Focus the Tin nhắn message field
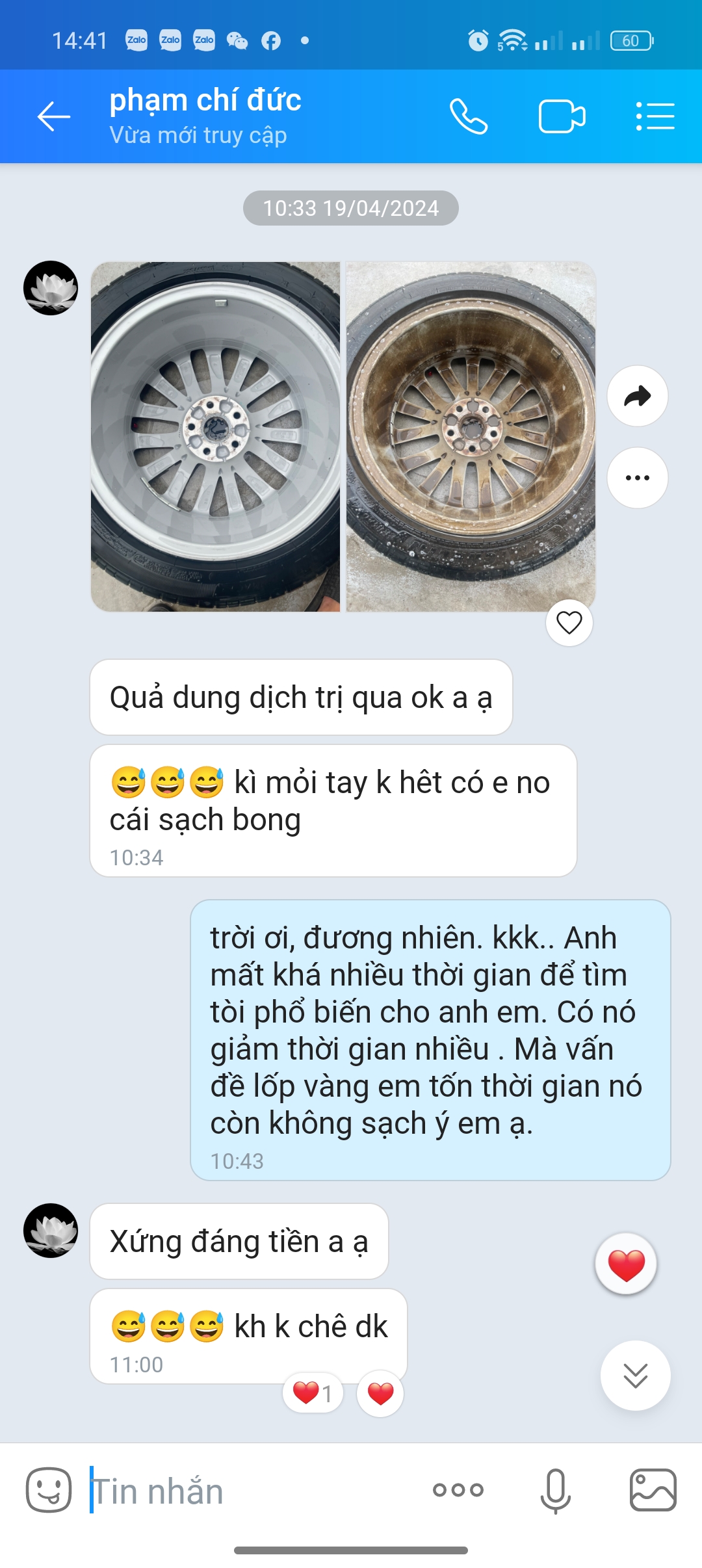702x1568 pixels. point(253,1491)
